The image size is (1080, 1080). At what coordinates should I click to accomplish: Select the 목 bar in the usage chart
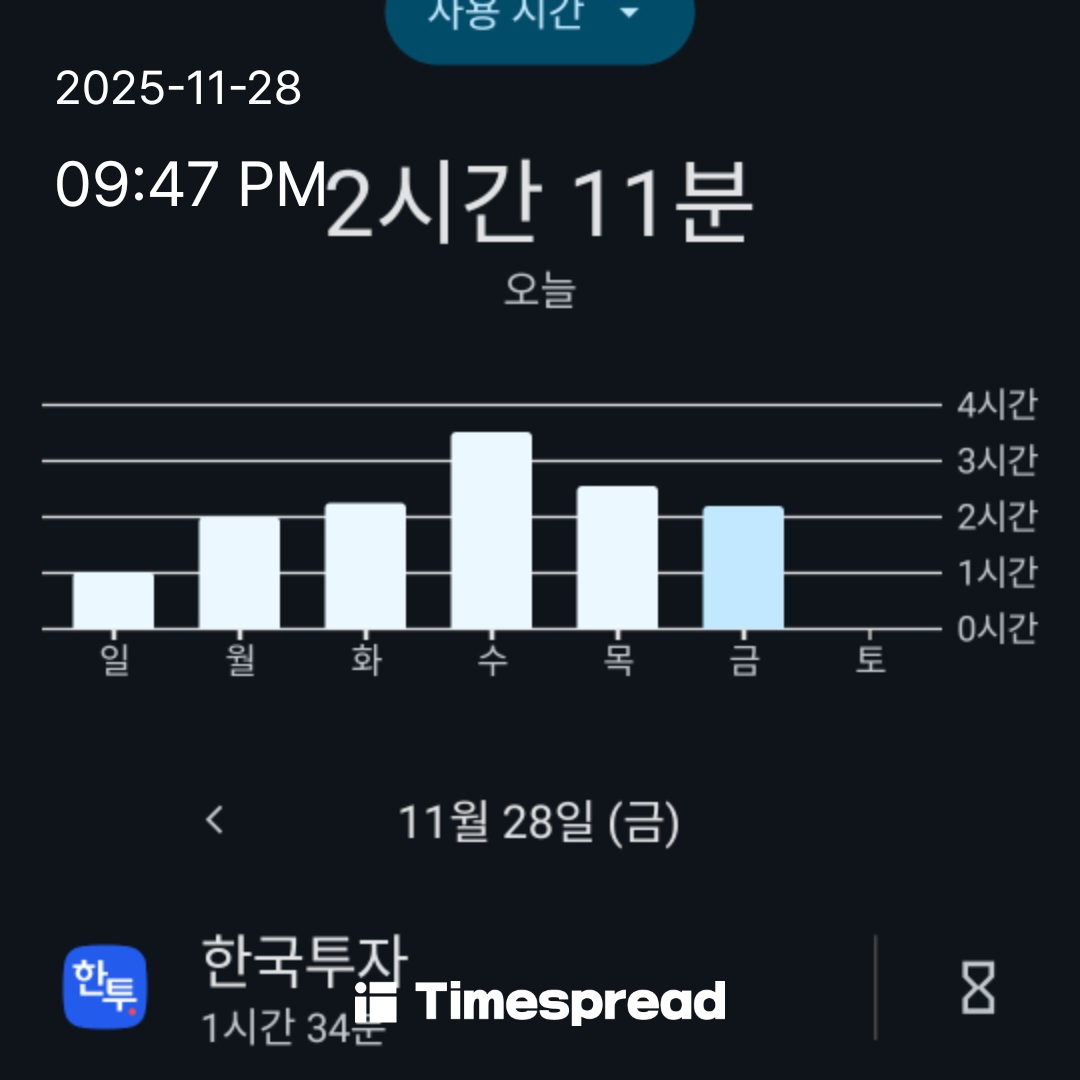617,558
